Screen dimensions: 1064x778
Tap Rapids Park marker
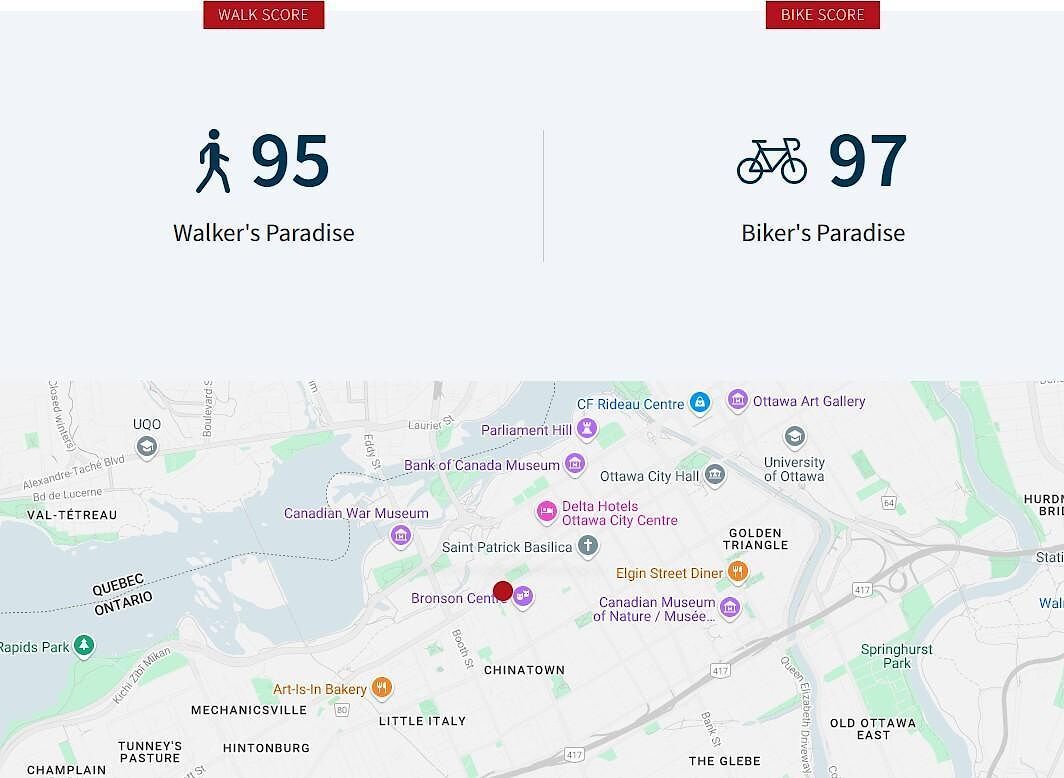pos(84,646)
